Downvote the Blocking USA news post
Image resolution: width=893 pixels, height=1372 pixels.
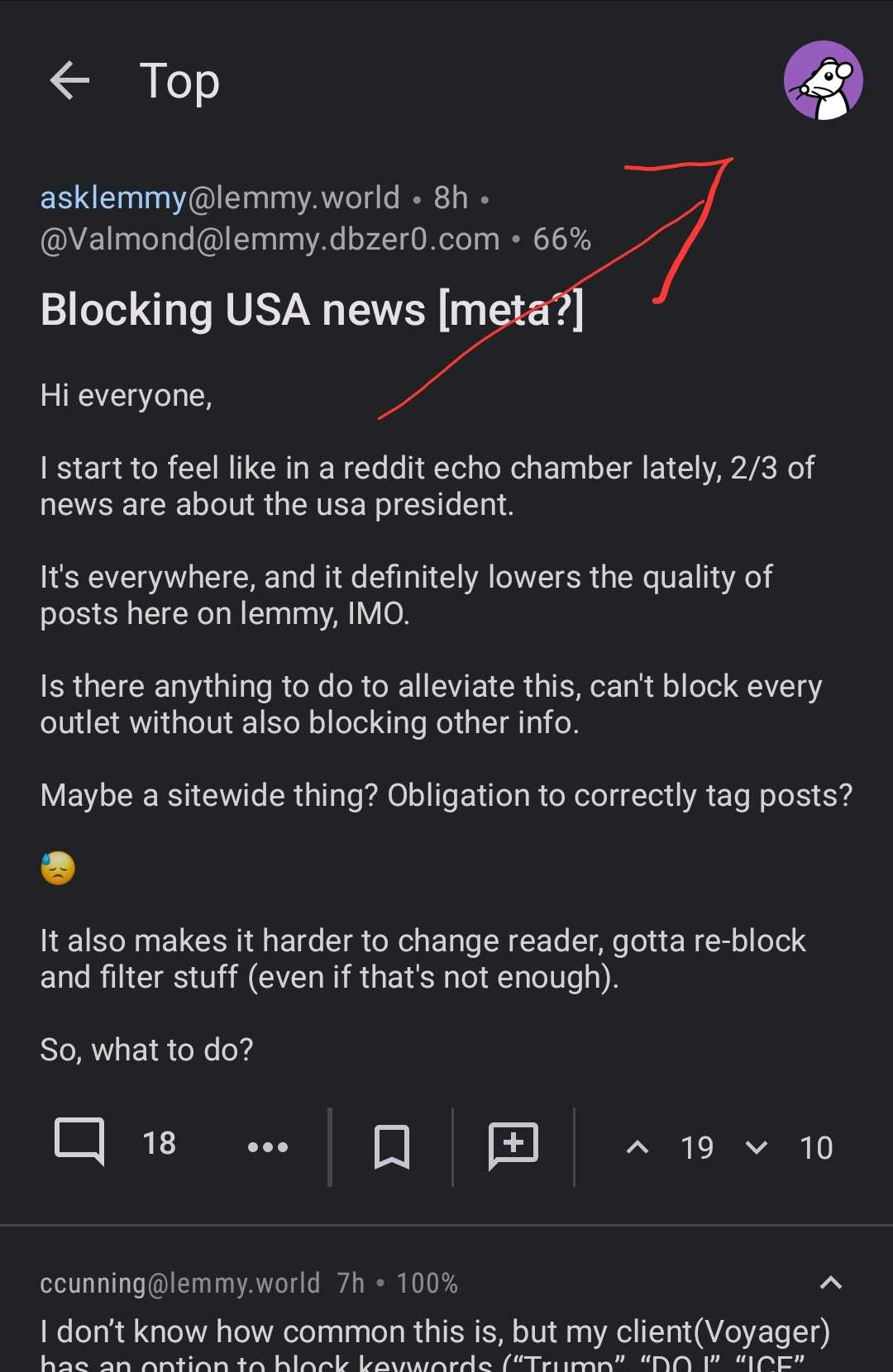pyautogui.click(x=757, y=1147)
